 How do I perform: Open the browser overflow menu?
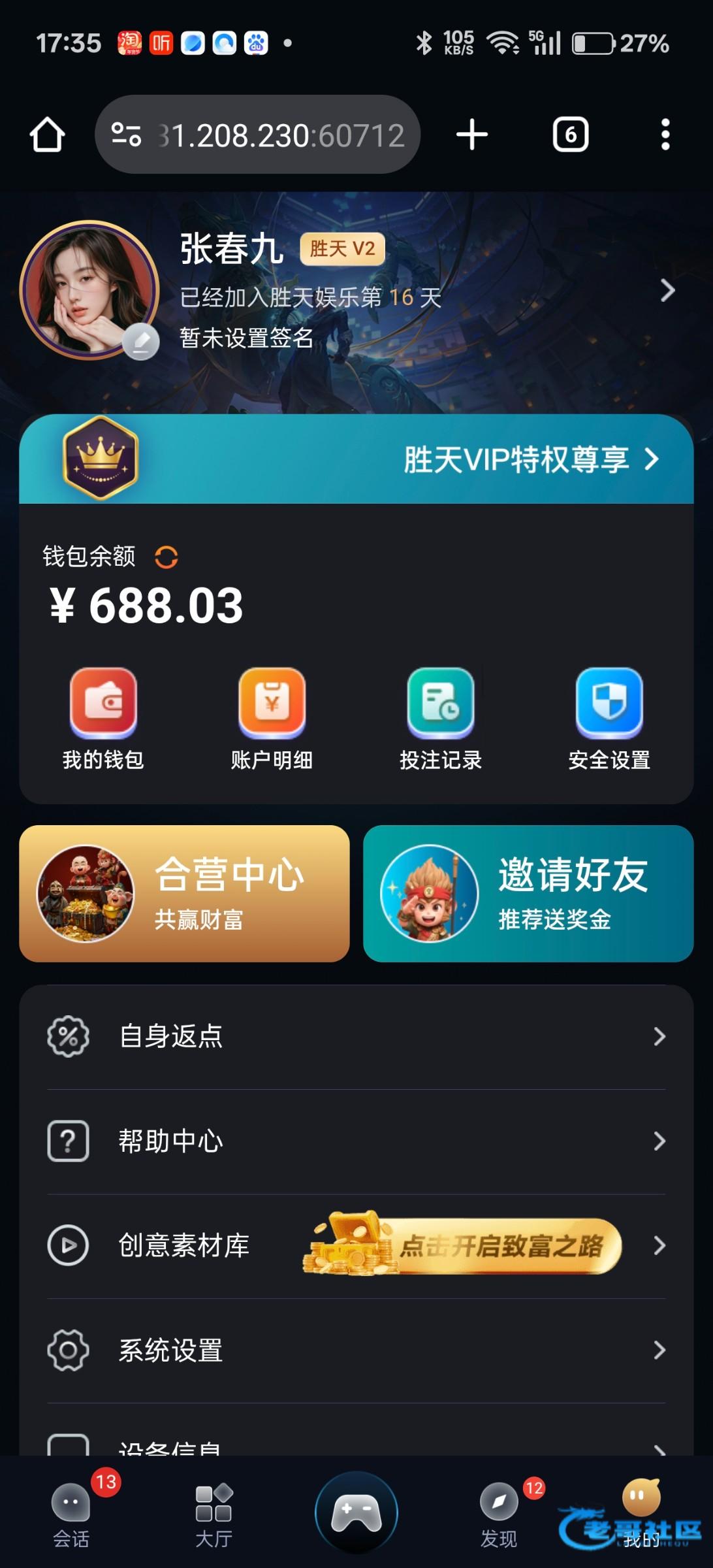[x=665, y=135]
